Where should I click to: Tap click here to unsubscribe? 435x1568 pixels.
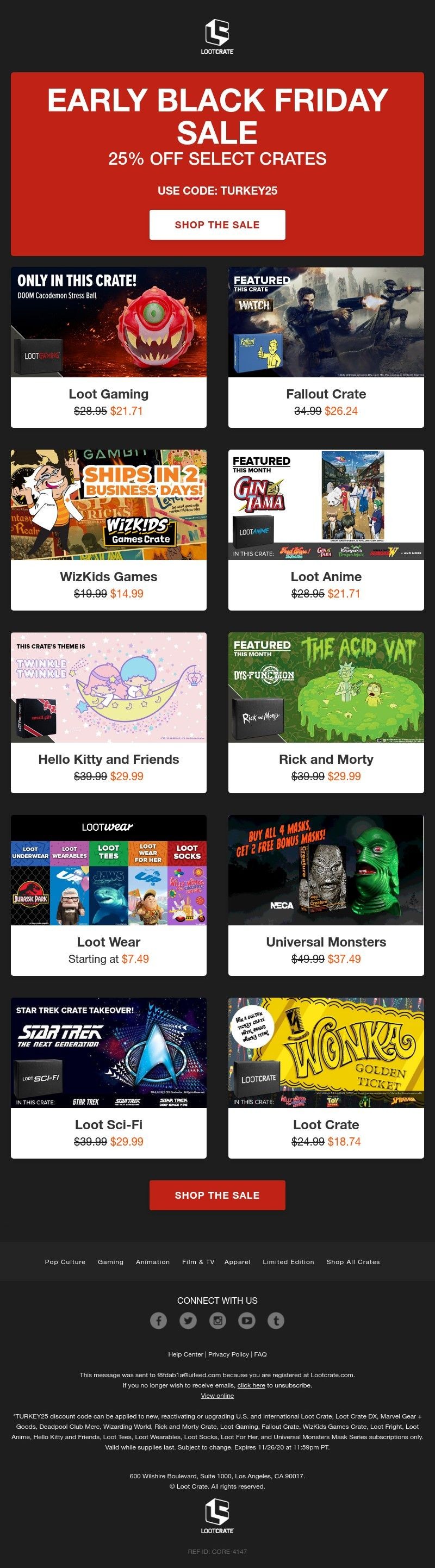(x=251, y=1385)
